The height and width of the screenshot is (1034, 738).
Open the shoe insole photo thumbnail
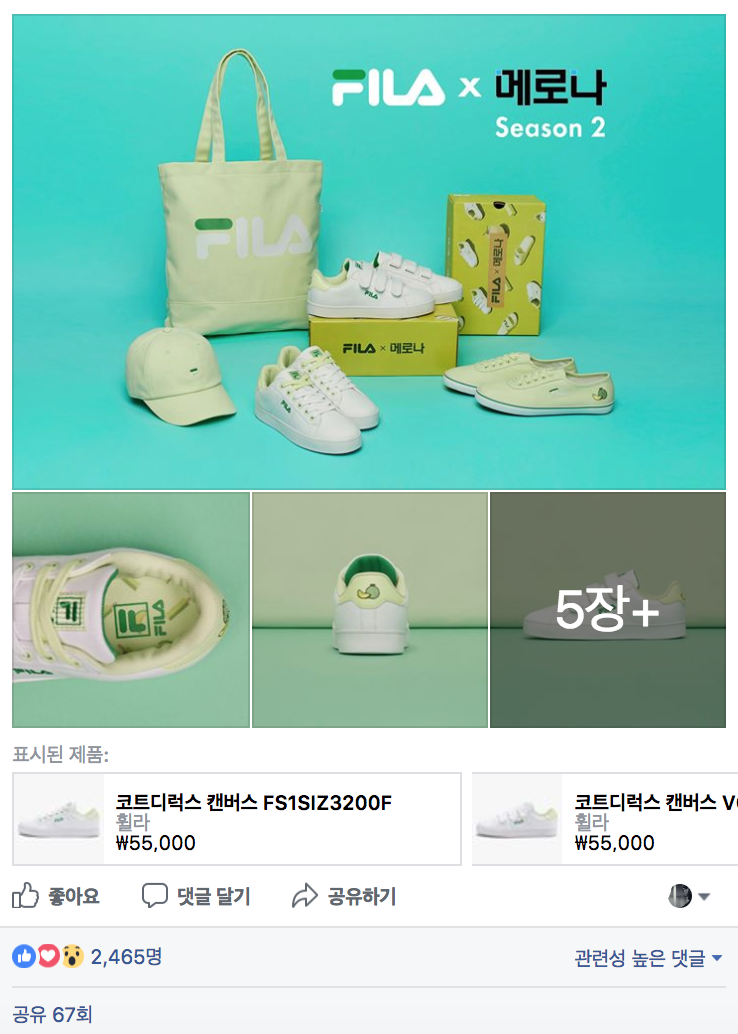click(129, 608)
